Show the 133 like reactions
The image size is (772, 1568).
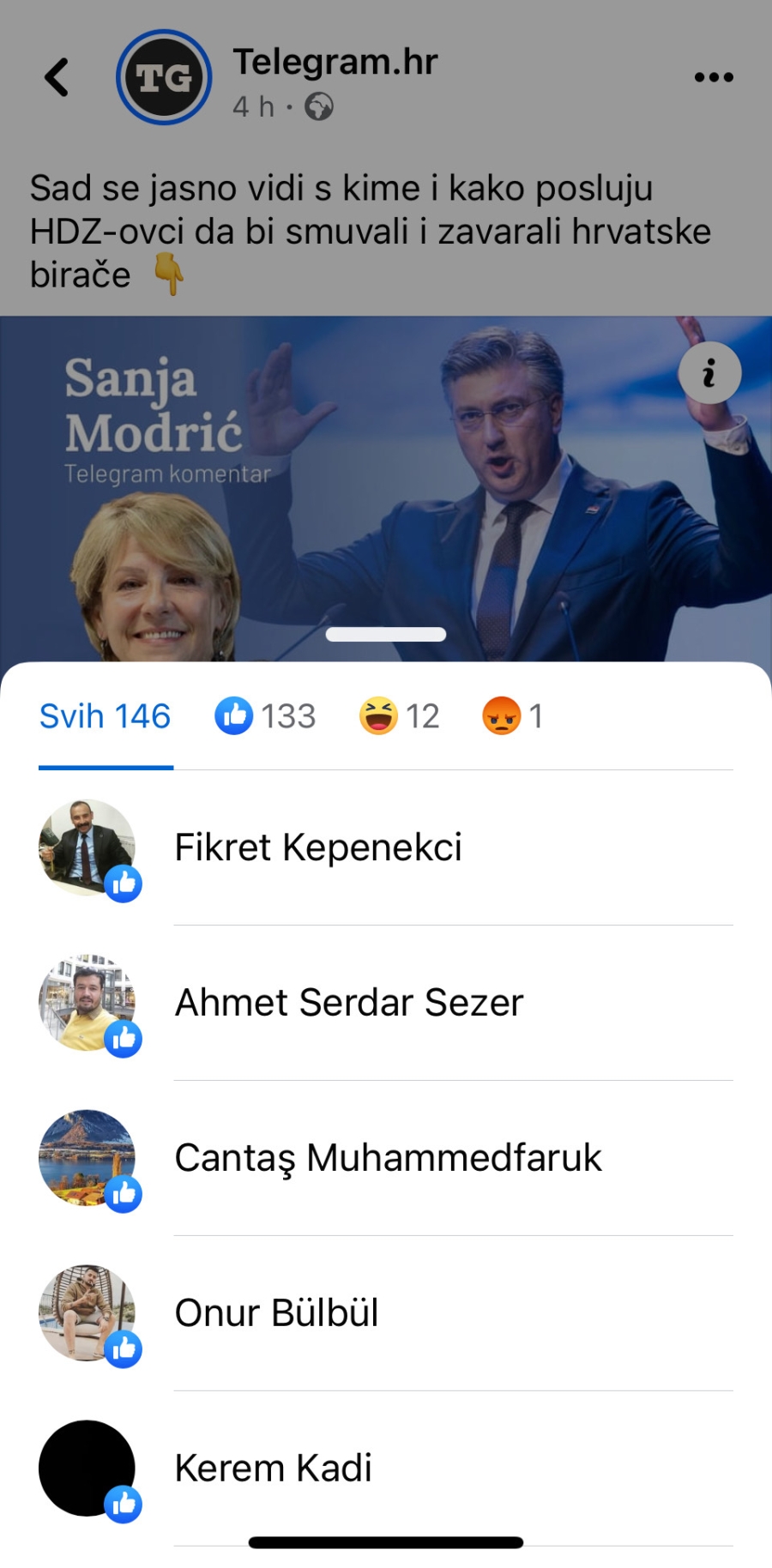pos(266,716)
